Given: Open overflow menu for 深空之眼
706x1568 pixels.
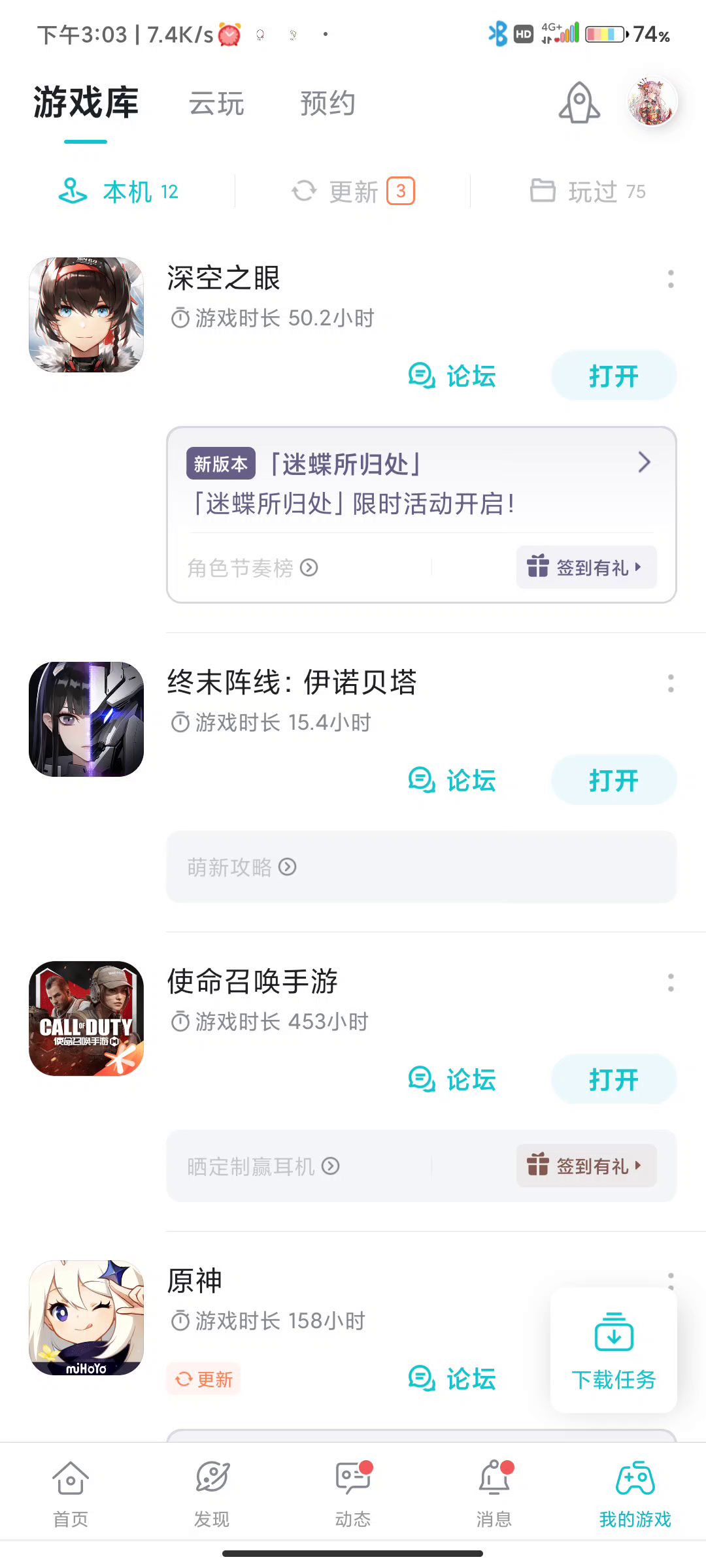Looking at the screenshot, I should pyautogui.click(x=671, y=279).
